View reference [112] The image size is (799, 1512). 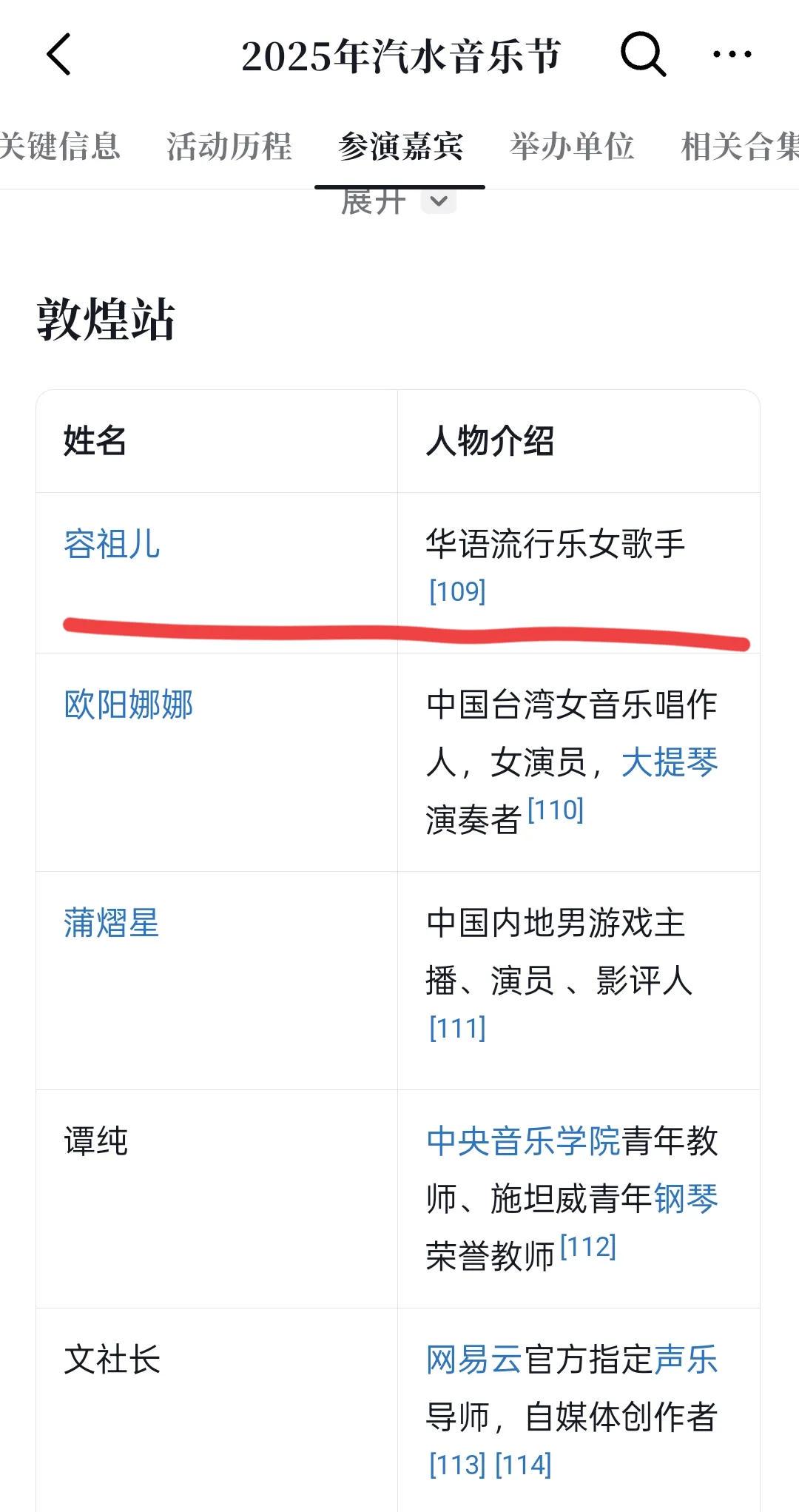pos(587,1246)
